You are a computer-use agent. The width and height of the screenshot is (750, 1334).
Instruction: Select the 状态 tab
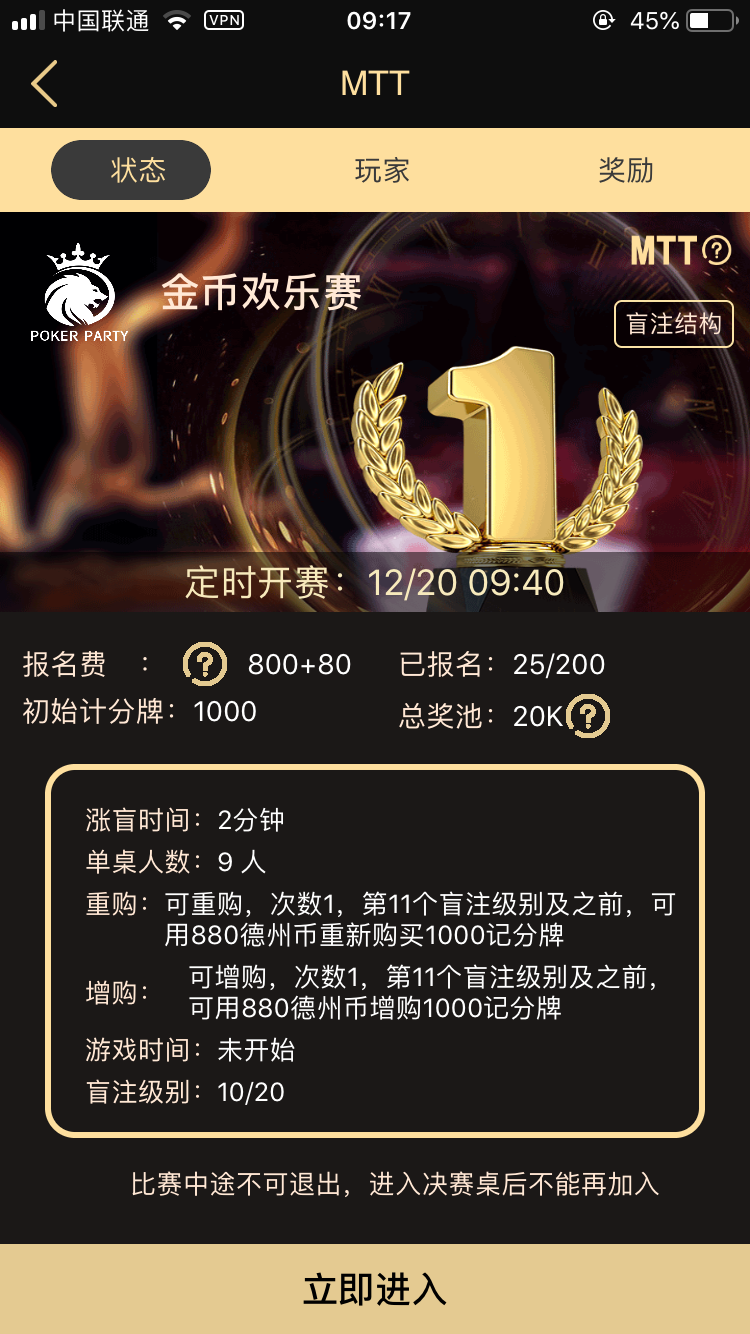click(x=131, y=170)
